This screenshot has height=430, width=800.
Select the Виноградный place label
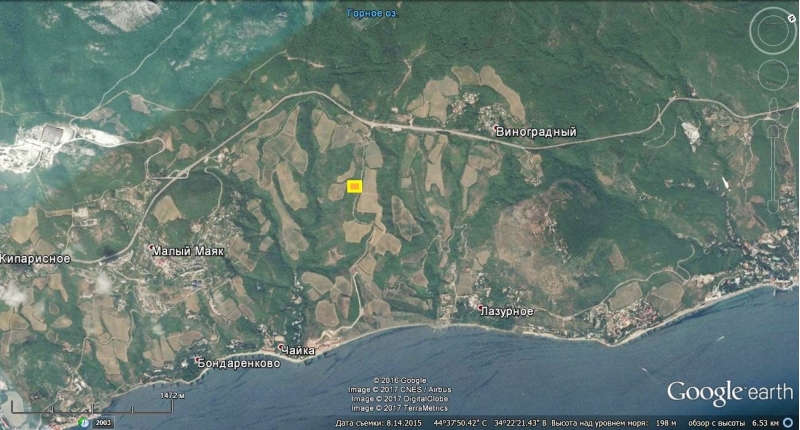[x=536, y=132]
